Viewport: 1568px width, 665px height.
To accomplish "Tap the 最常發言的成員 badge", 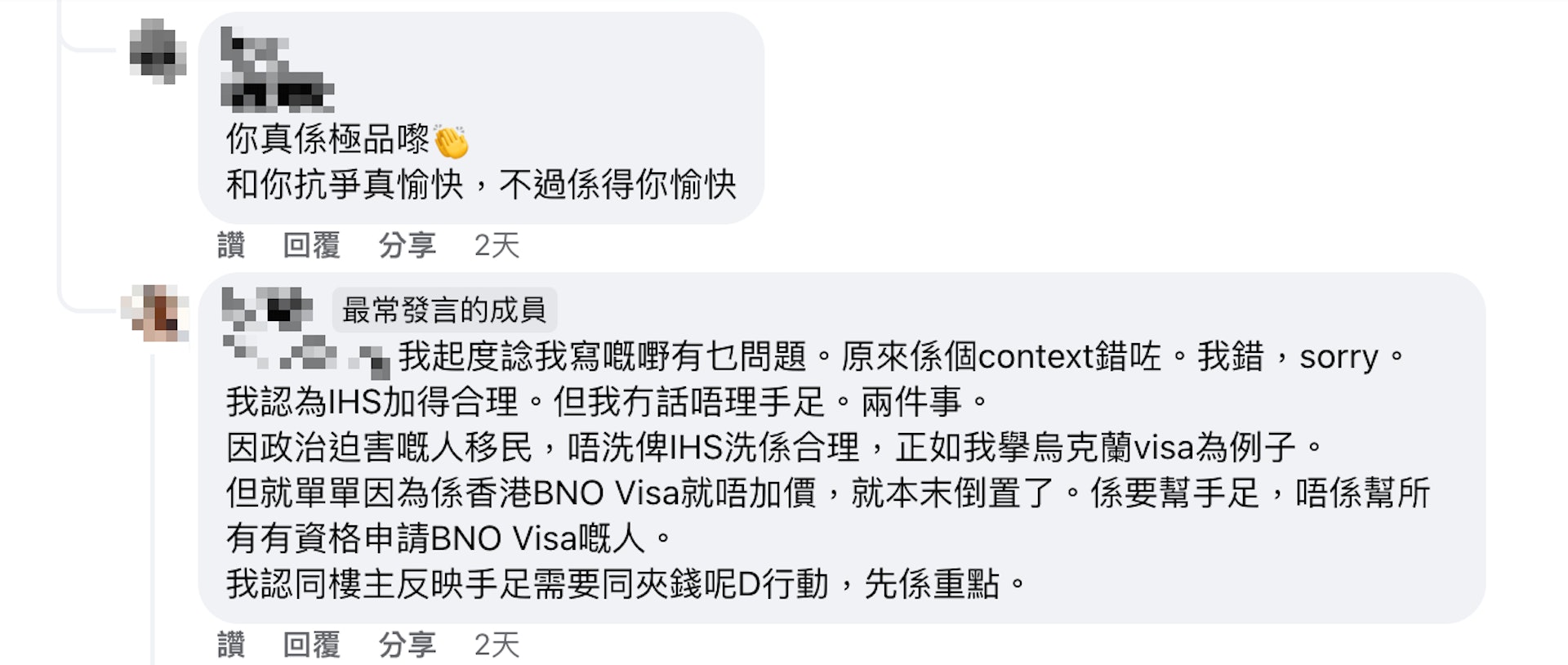I will point(444,310).
